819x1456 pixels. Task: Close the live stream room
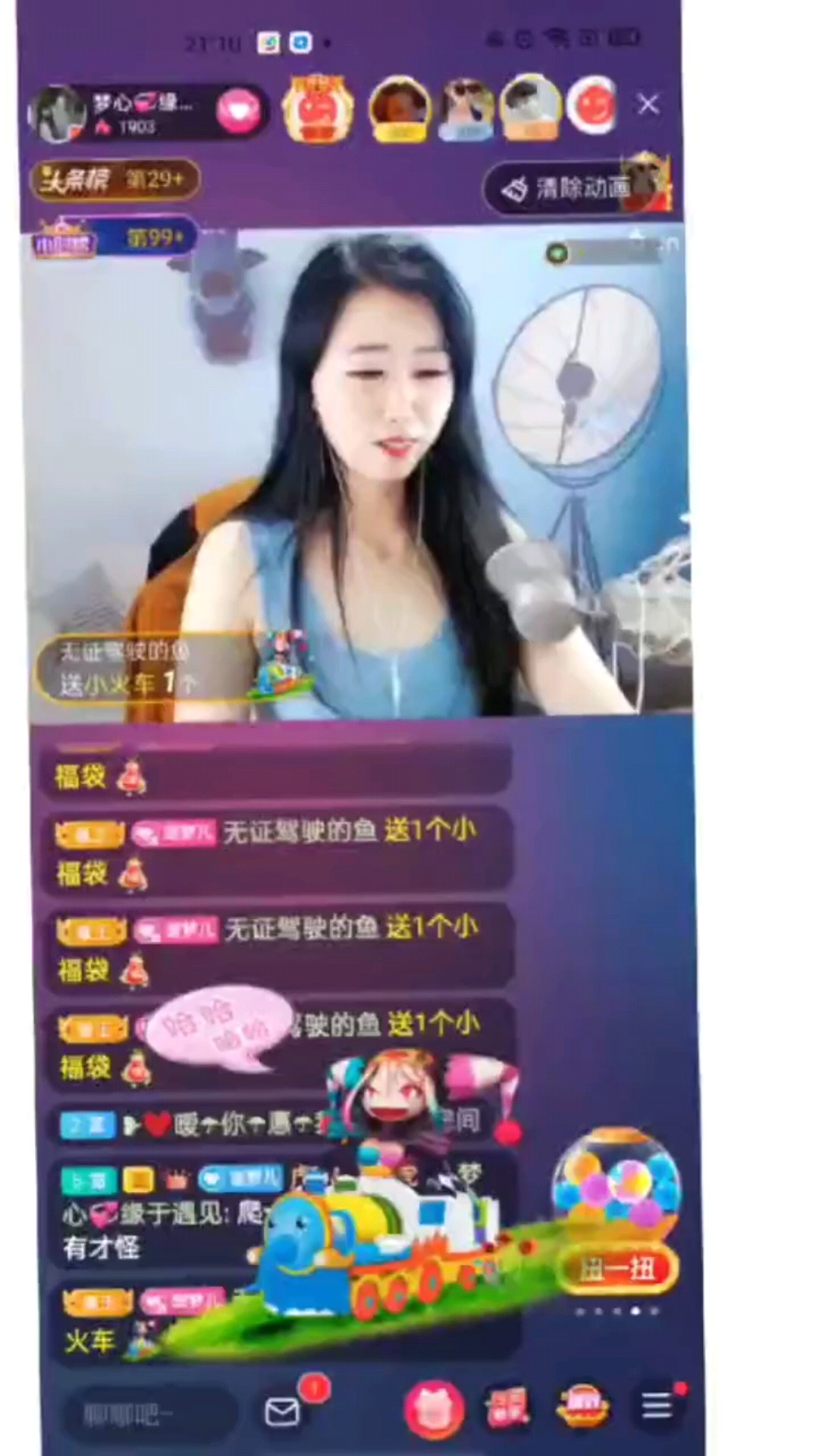coord(648,104)
